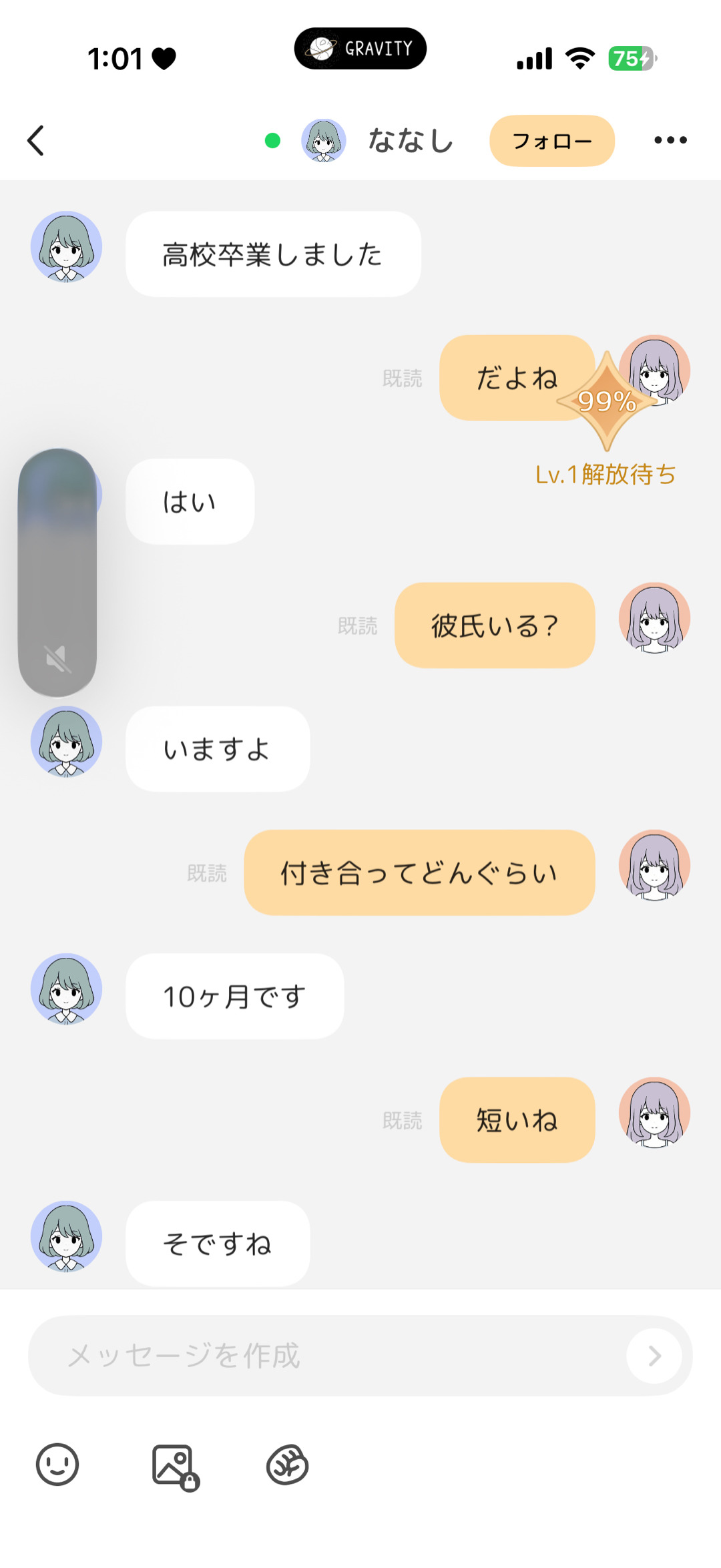
Task: Tap the Lv.1解放待ち label
Action: pos(605,475)
